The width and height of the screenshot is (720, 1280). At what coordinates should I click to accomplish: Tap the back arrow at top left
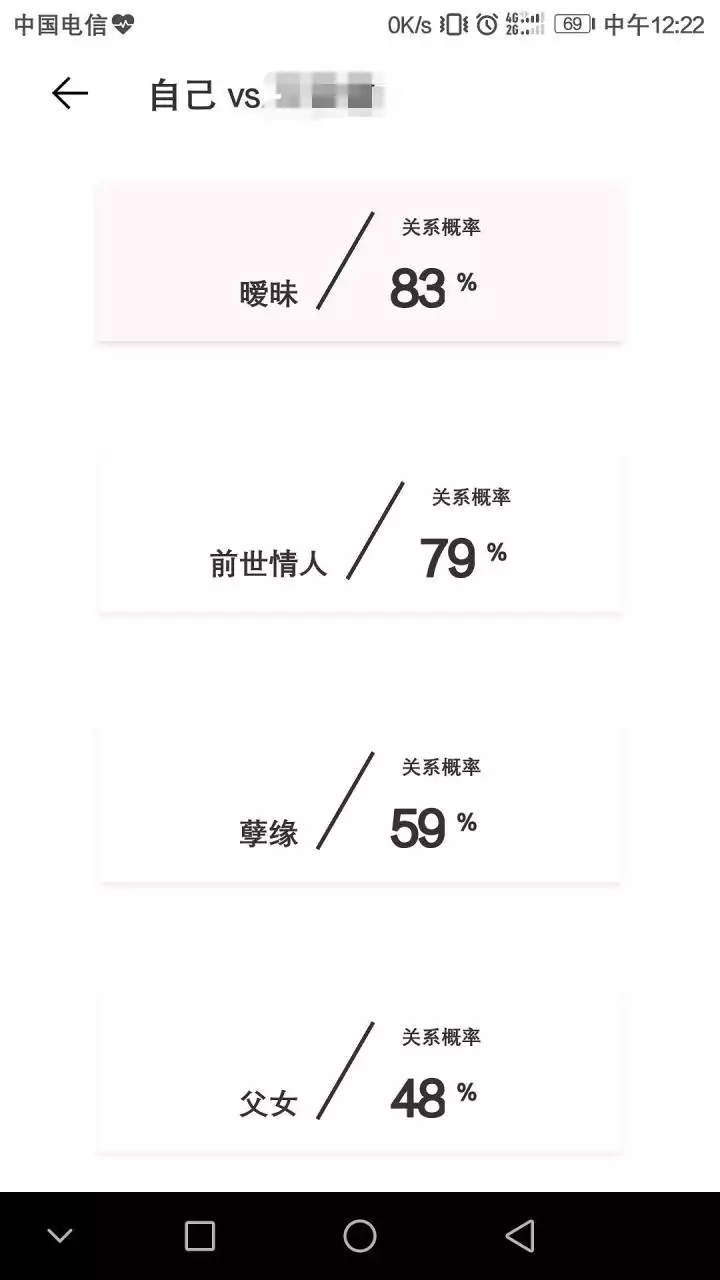coord(68,93)
